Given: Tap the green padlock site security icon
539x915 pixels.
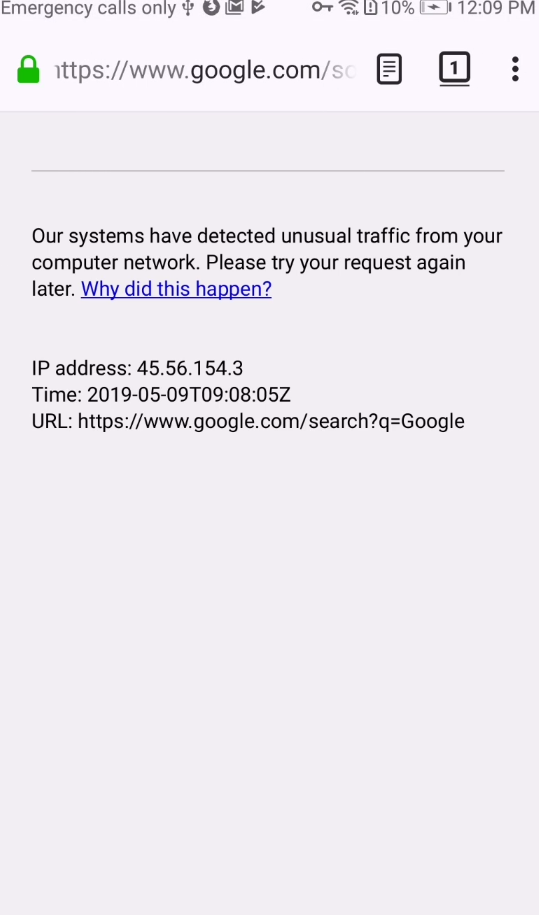Looking at the screenshot, I should (x=28, y=69).
